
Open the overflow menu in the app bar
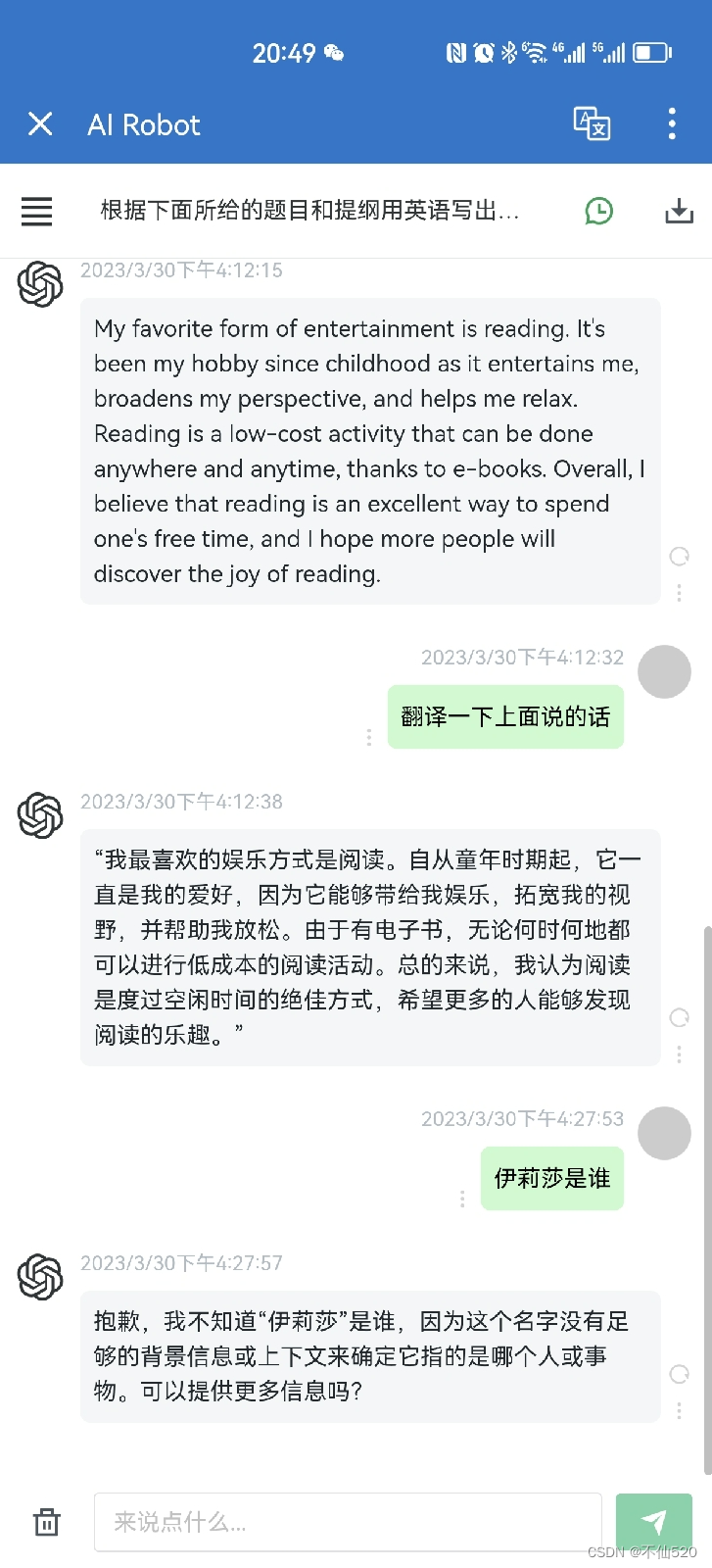click(672, 123)
